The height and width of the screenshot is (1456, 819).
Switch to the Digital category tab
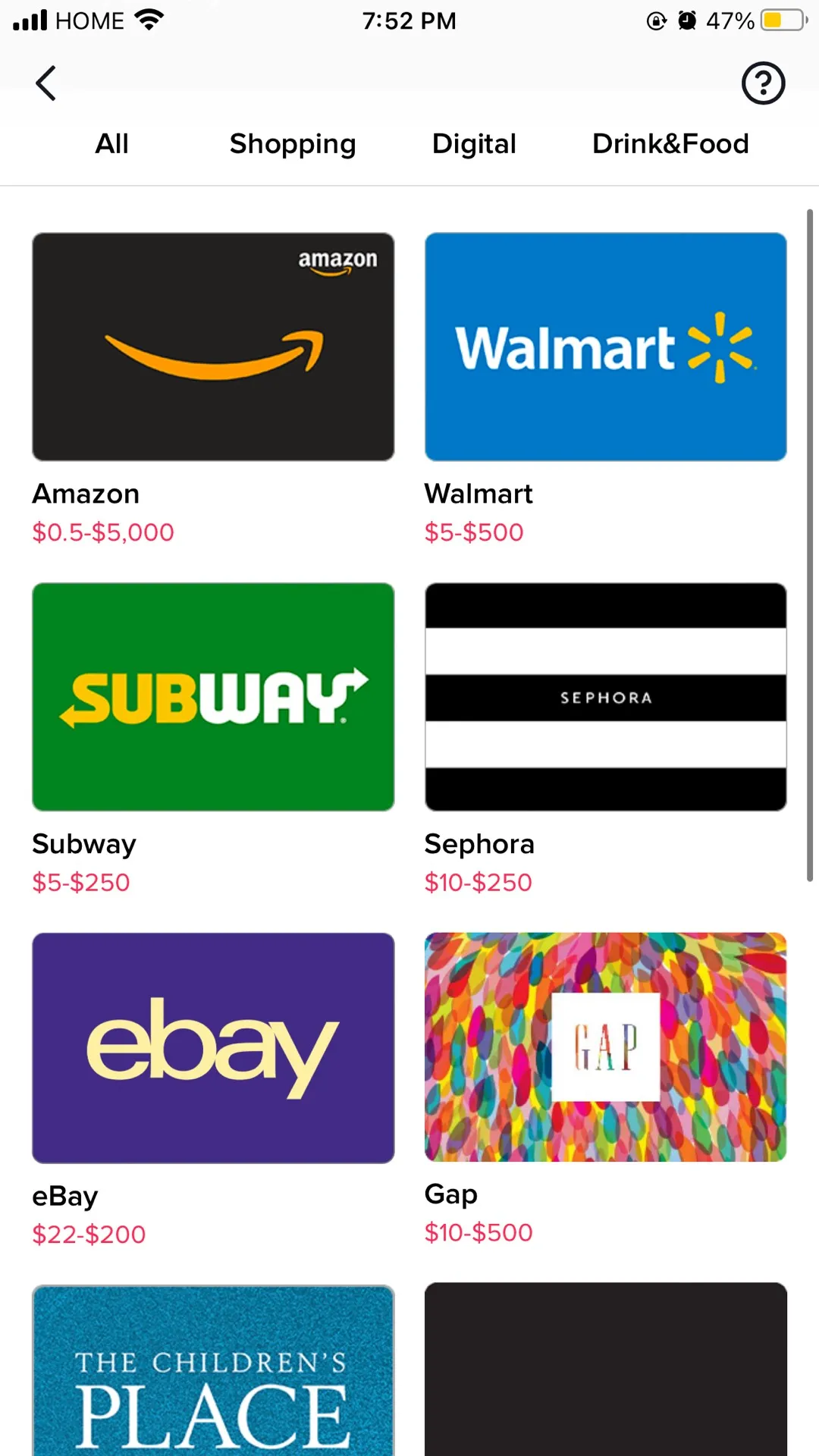(x=474, y=143)
